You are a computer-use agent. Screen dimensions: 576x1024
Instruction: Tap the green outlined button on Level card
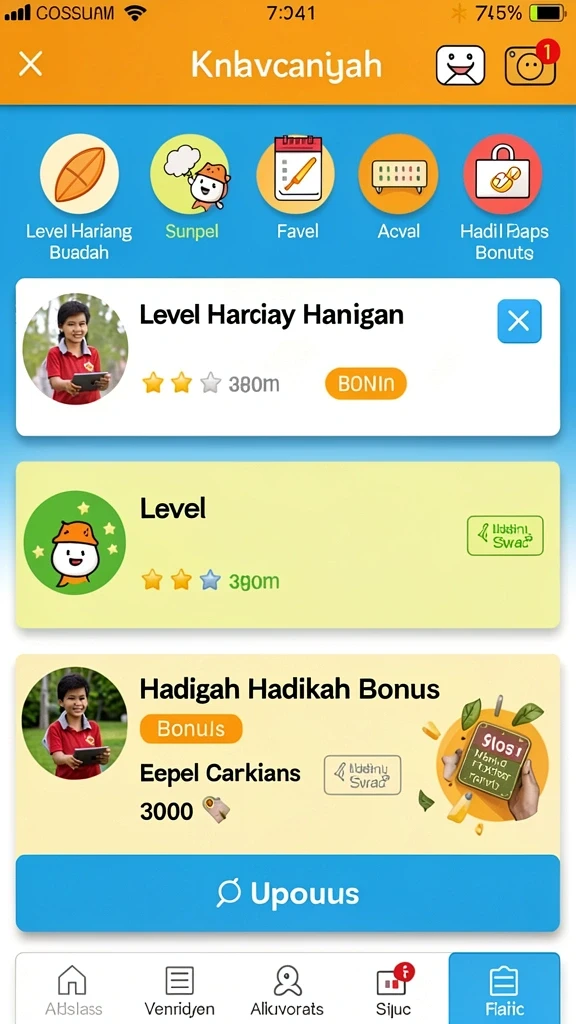click(505, 536)
